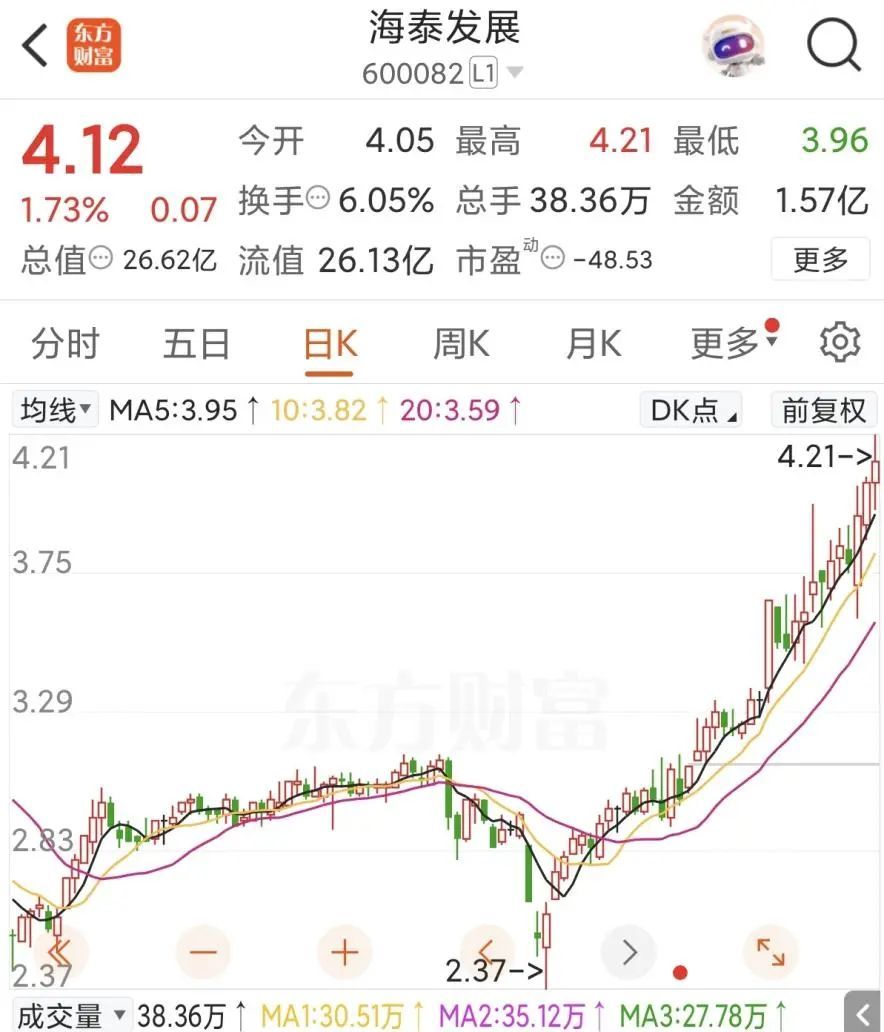Zoom out the chart with minus button
The image size is (884, 1032).
[x=203, y=952]
